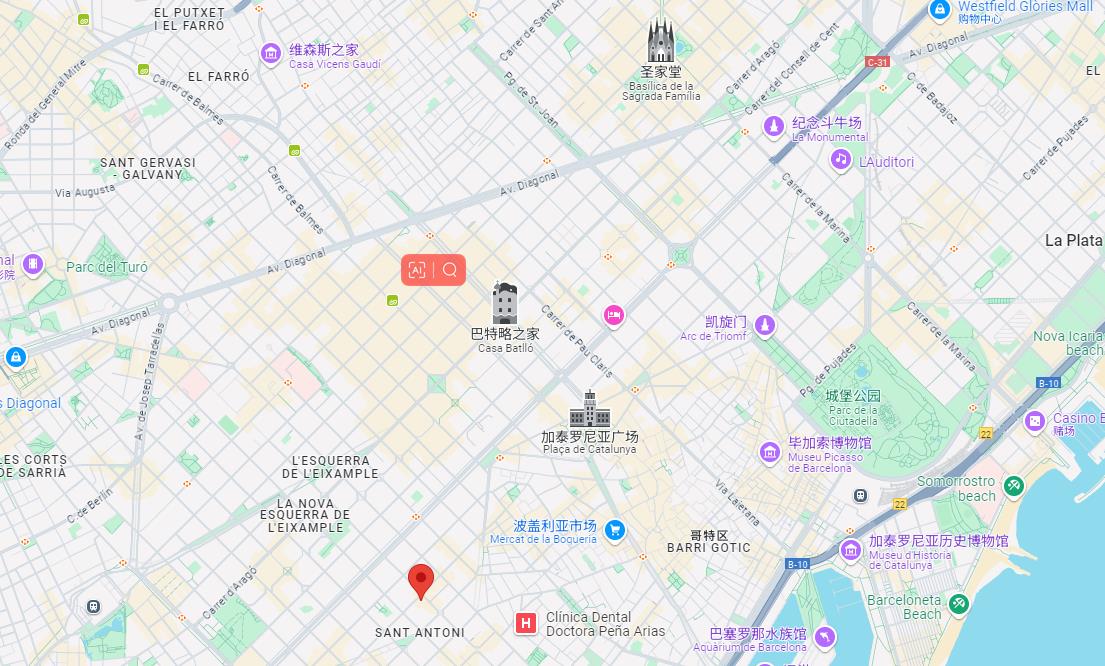Select the L'Auditori music venue marker
The image size is (1105, 666).
pos(841,160)
